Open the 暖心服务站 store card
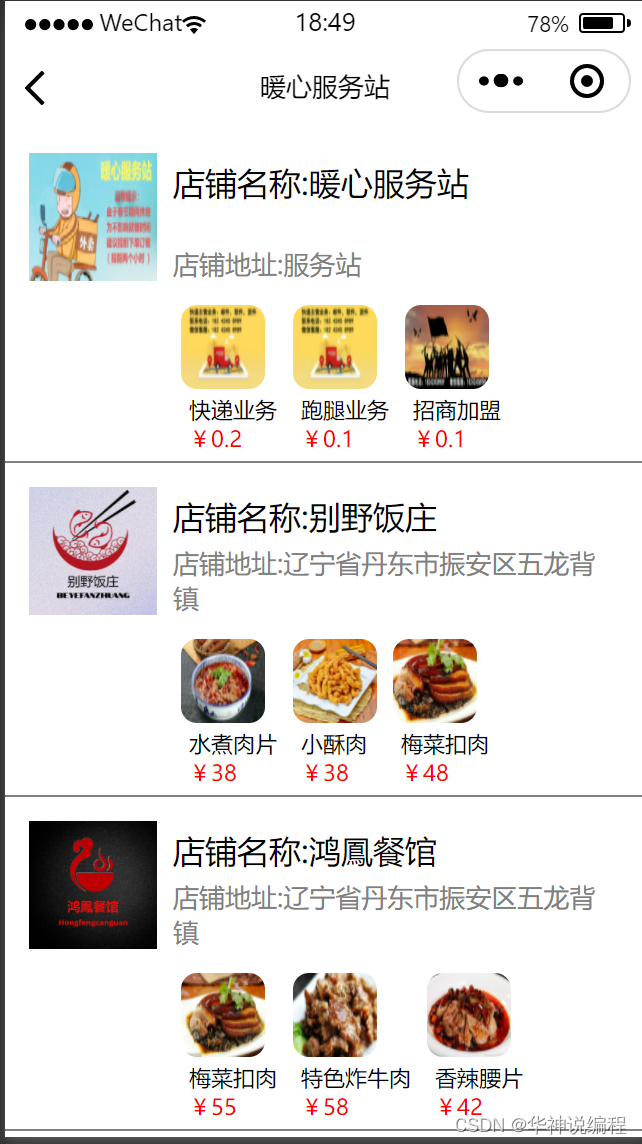 pos(321,217)
